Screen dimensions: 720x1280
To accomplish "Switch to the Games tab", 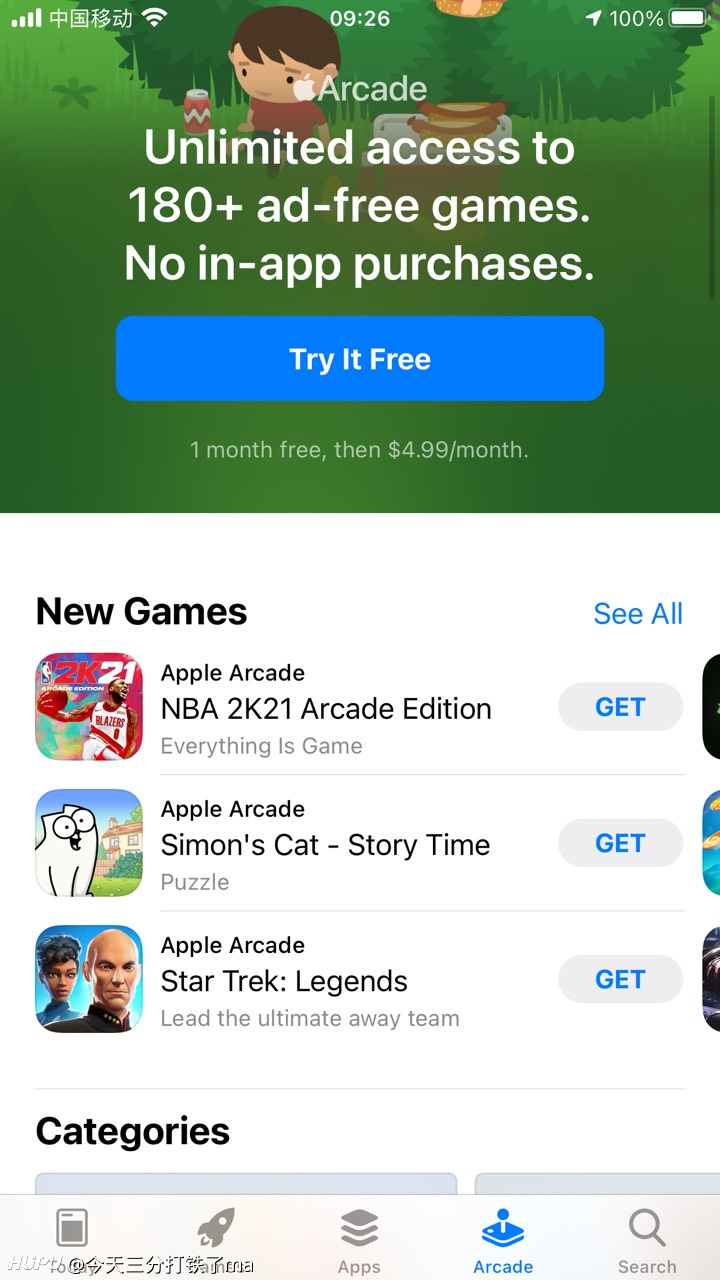I will click(216, 1238).
